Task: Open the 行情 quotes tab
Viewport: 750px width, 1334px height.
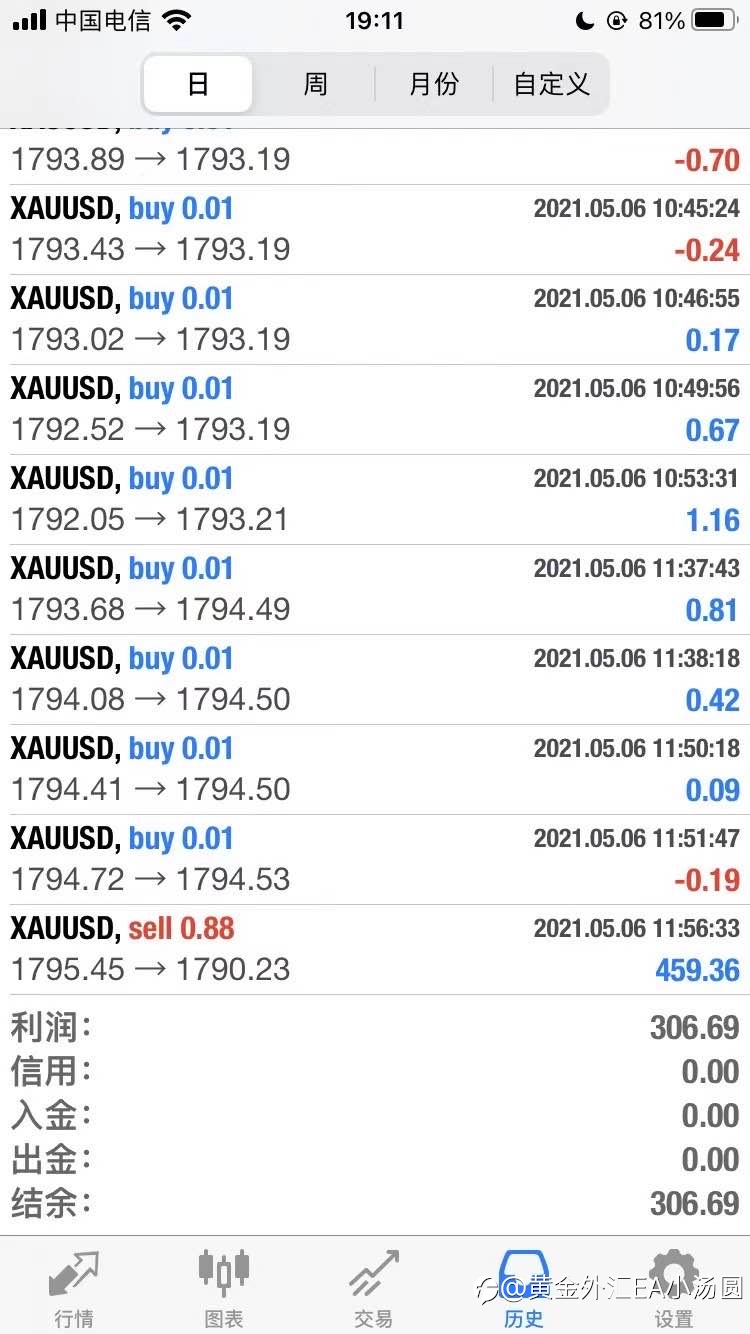Action: click(75, 1288)
